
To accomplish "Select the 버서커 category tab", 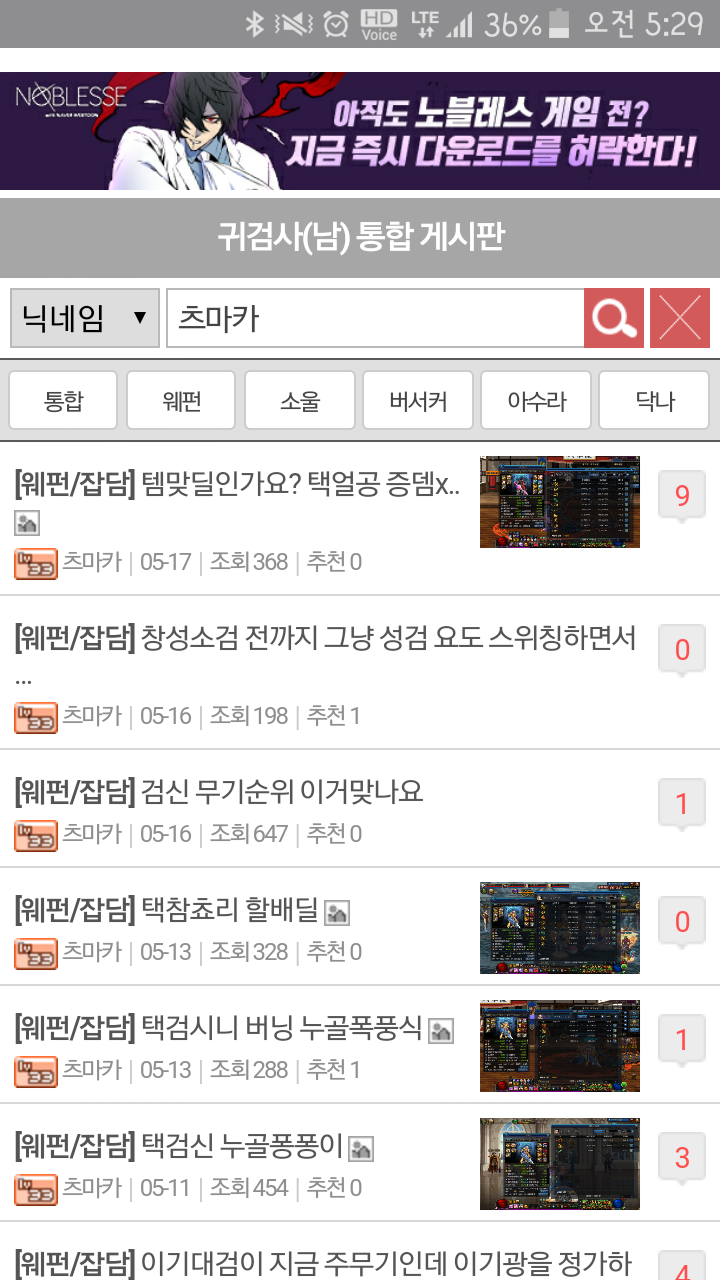I will tap(418, 401).
